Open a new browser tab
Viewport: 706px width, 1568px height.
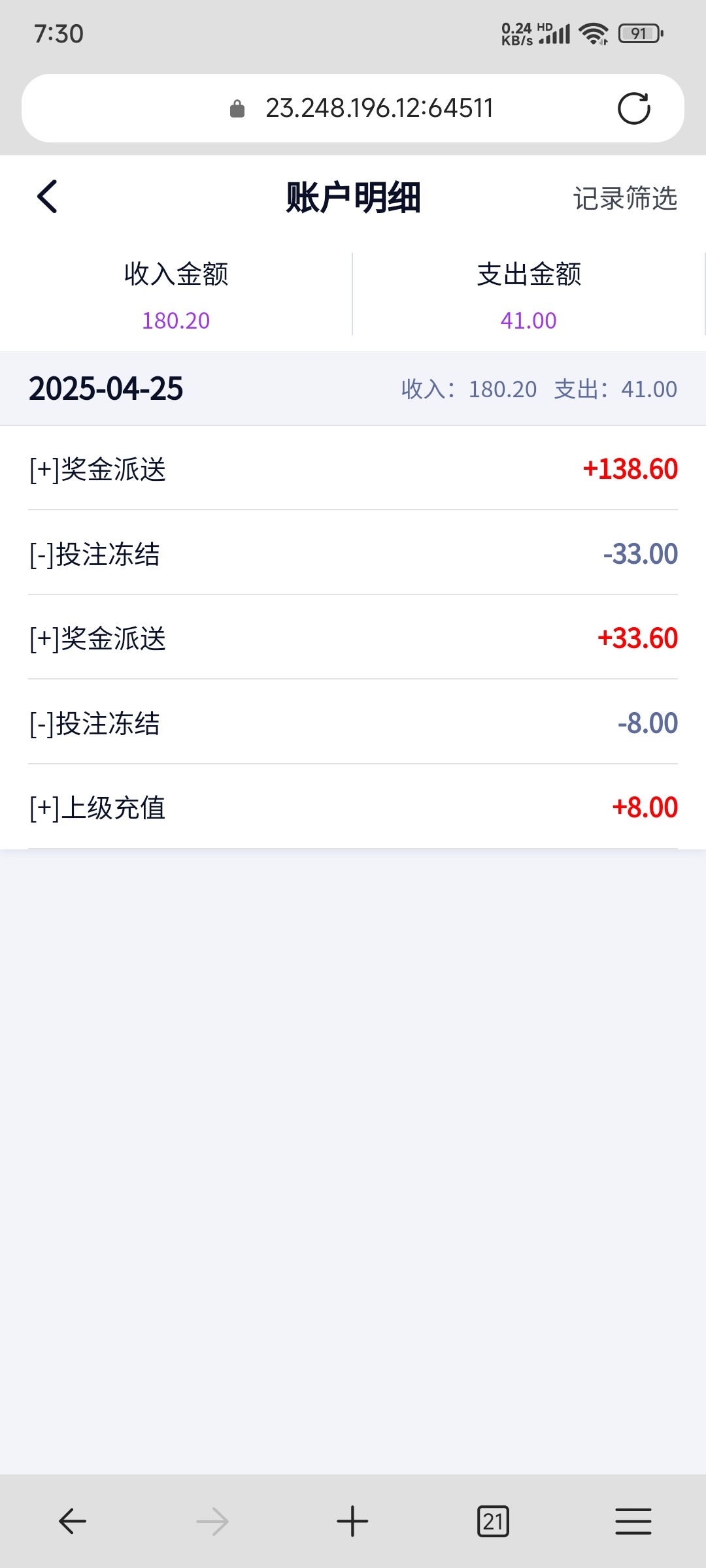[352, 1521]
